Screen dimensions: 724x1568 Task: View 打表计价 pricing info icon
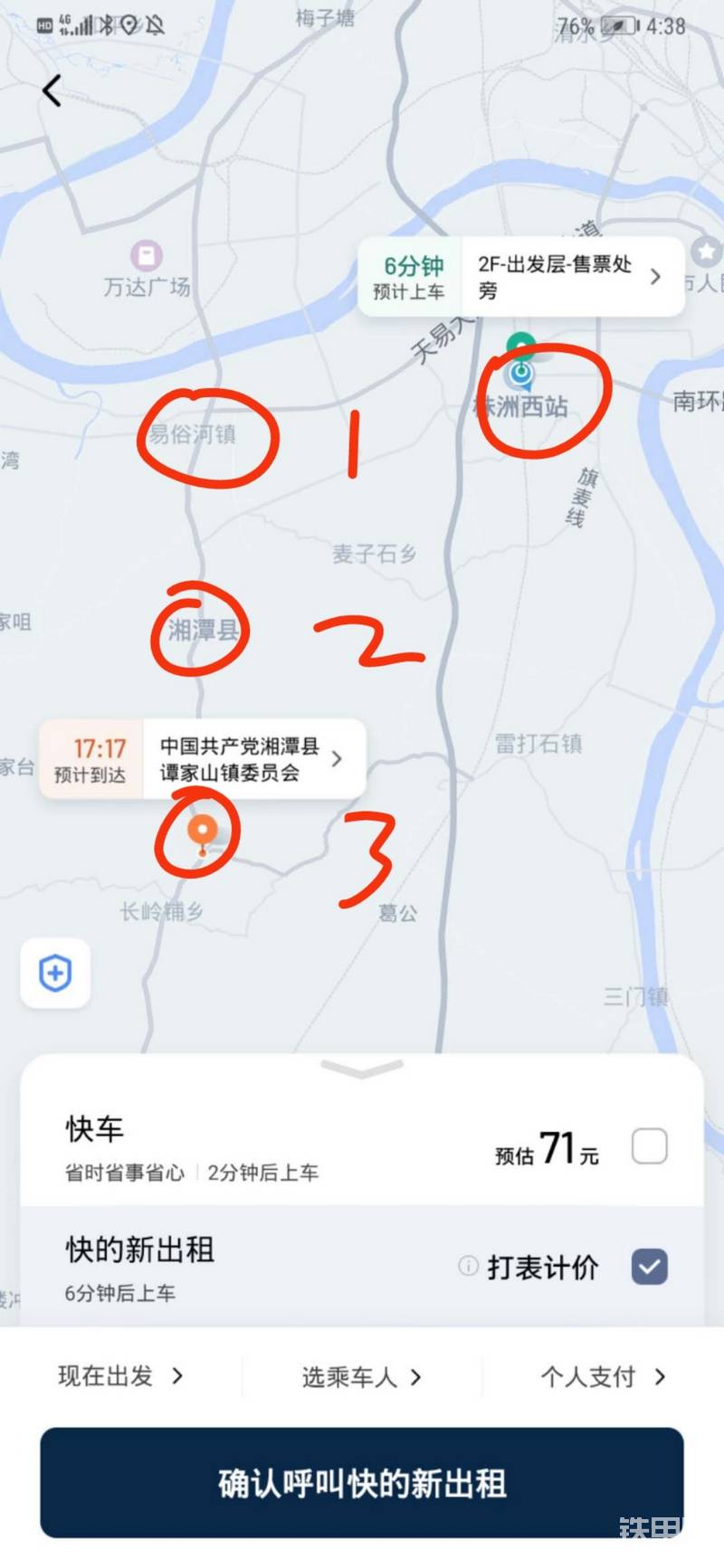(x=468, y=1266)
